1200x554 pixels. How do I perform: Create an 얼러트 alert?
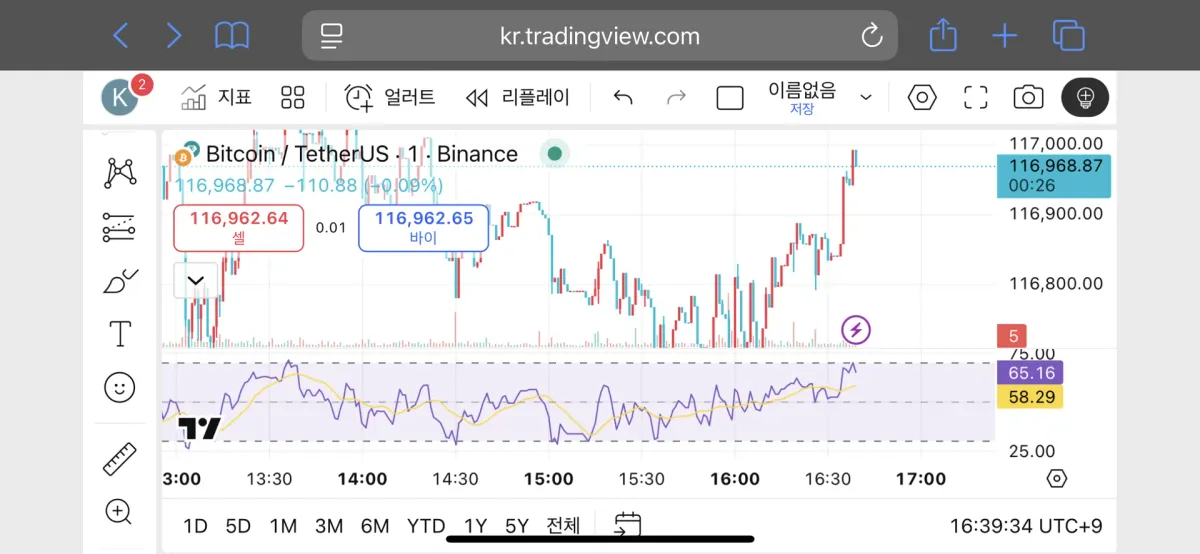[390, 97]
